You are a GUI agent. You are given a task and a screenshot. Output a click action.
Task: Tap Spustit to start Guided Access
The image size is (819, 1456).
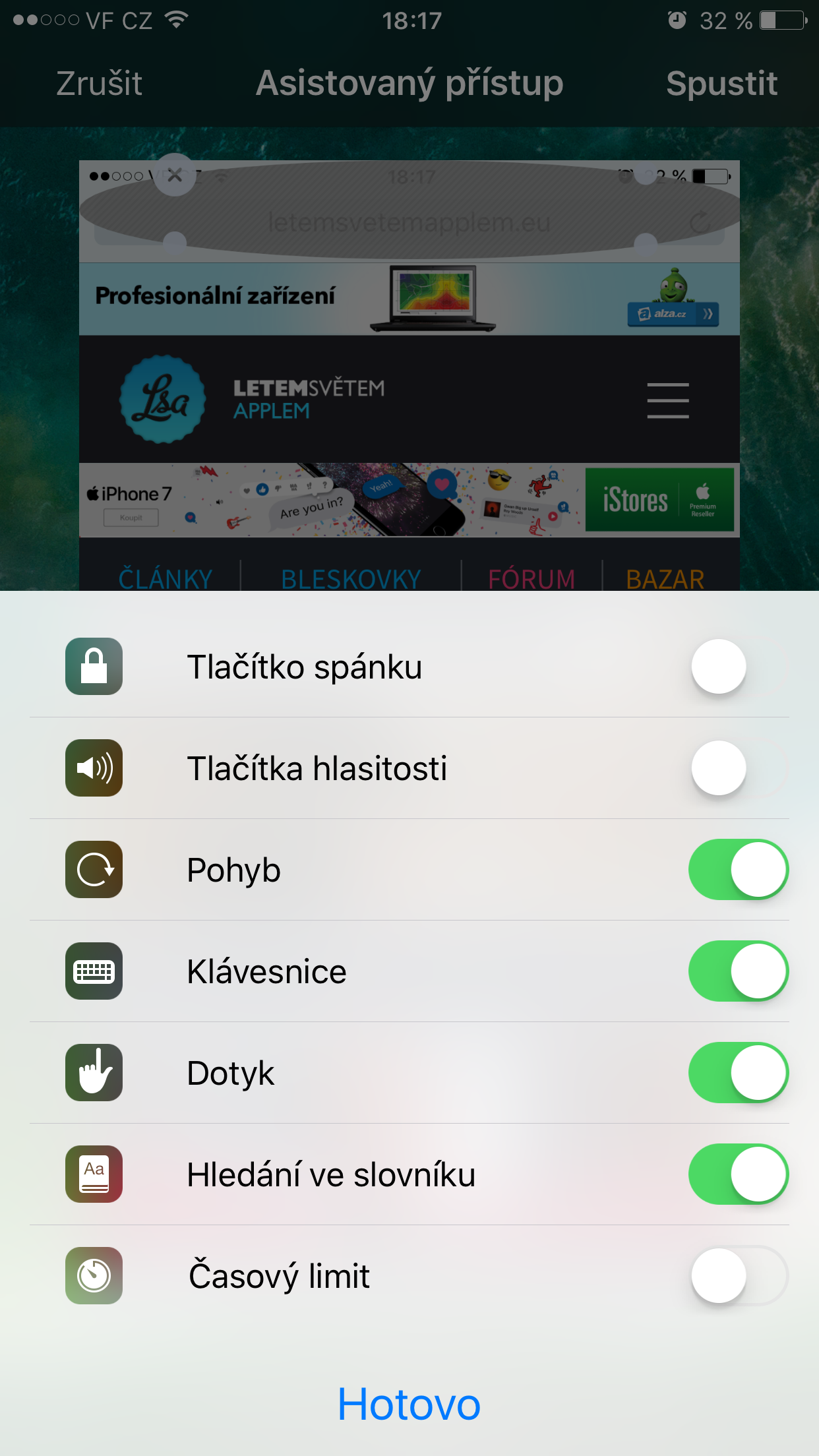[721, 84]
